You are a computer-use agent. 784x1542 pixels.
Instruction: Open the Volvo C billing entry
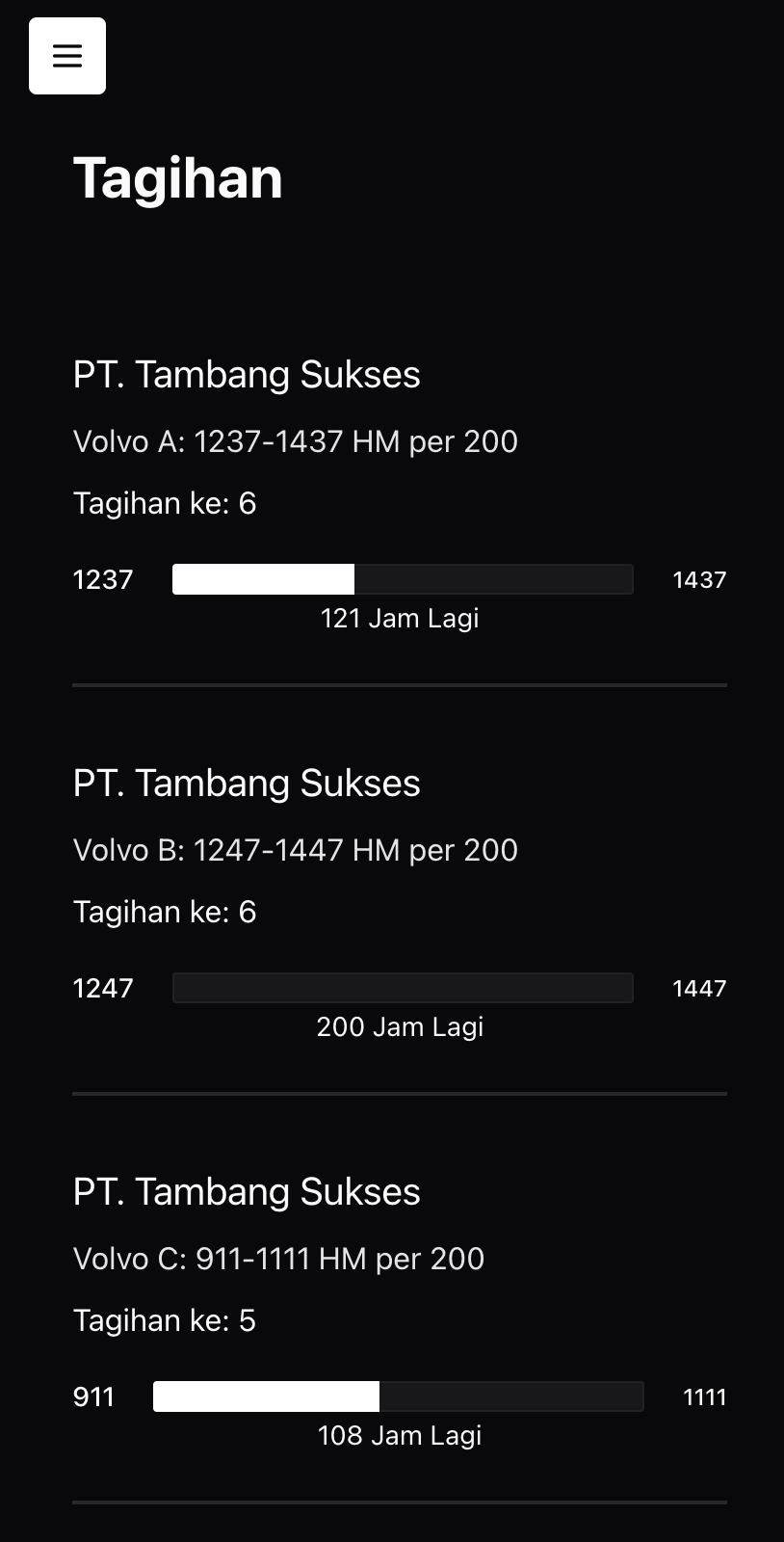(278, 1259)
